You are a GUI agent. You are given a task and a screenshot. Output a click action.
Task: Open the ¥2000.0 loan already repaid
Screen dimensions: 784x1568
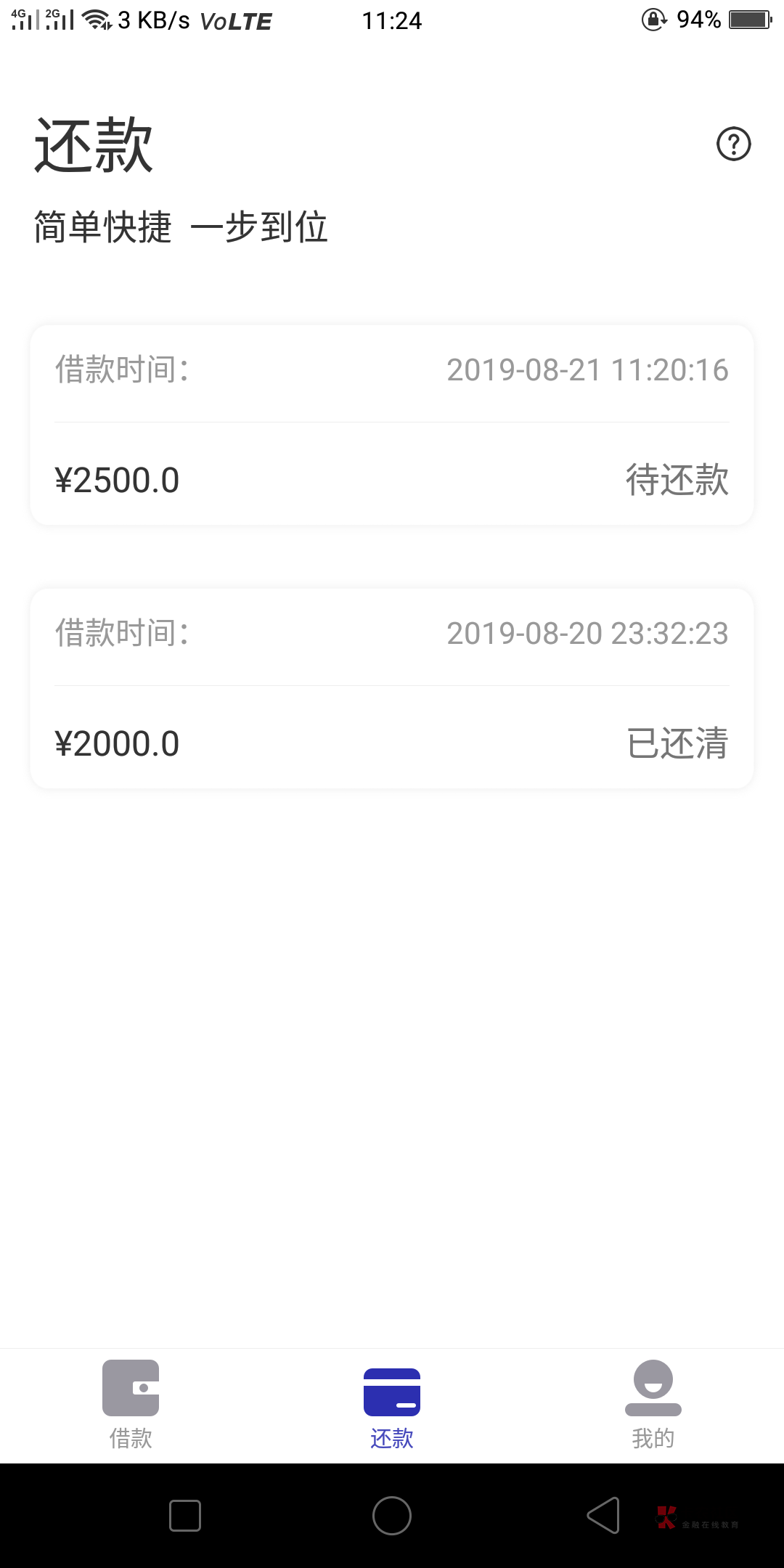click(x=391, y=689)
